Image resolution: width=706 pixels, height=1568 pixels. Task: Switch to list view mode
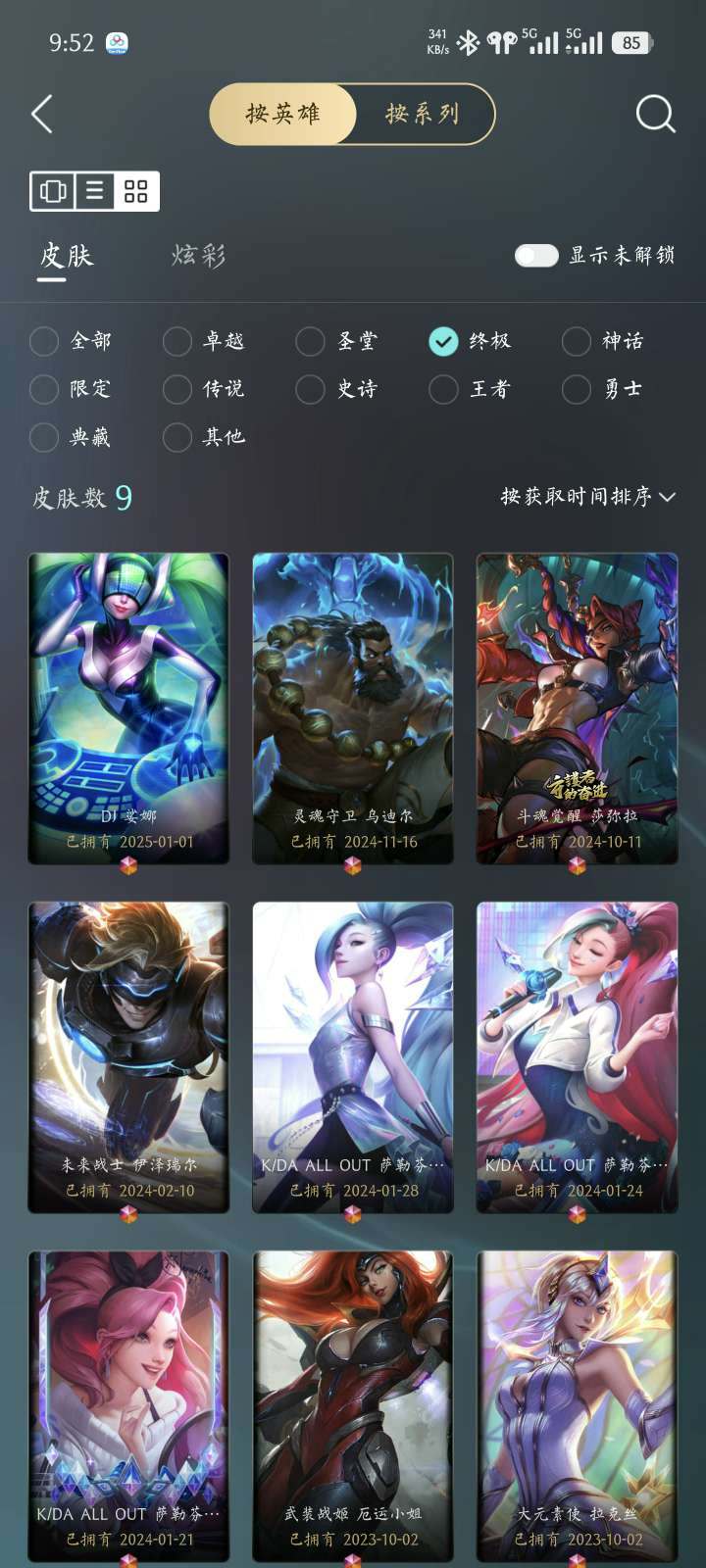click(x=95, y=189)
